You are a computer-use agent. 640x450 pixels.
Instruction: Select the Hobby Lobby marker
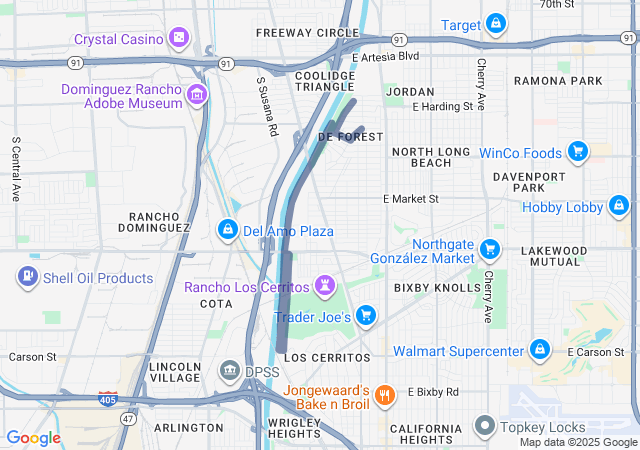coord(618,207)
